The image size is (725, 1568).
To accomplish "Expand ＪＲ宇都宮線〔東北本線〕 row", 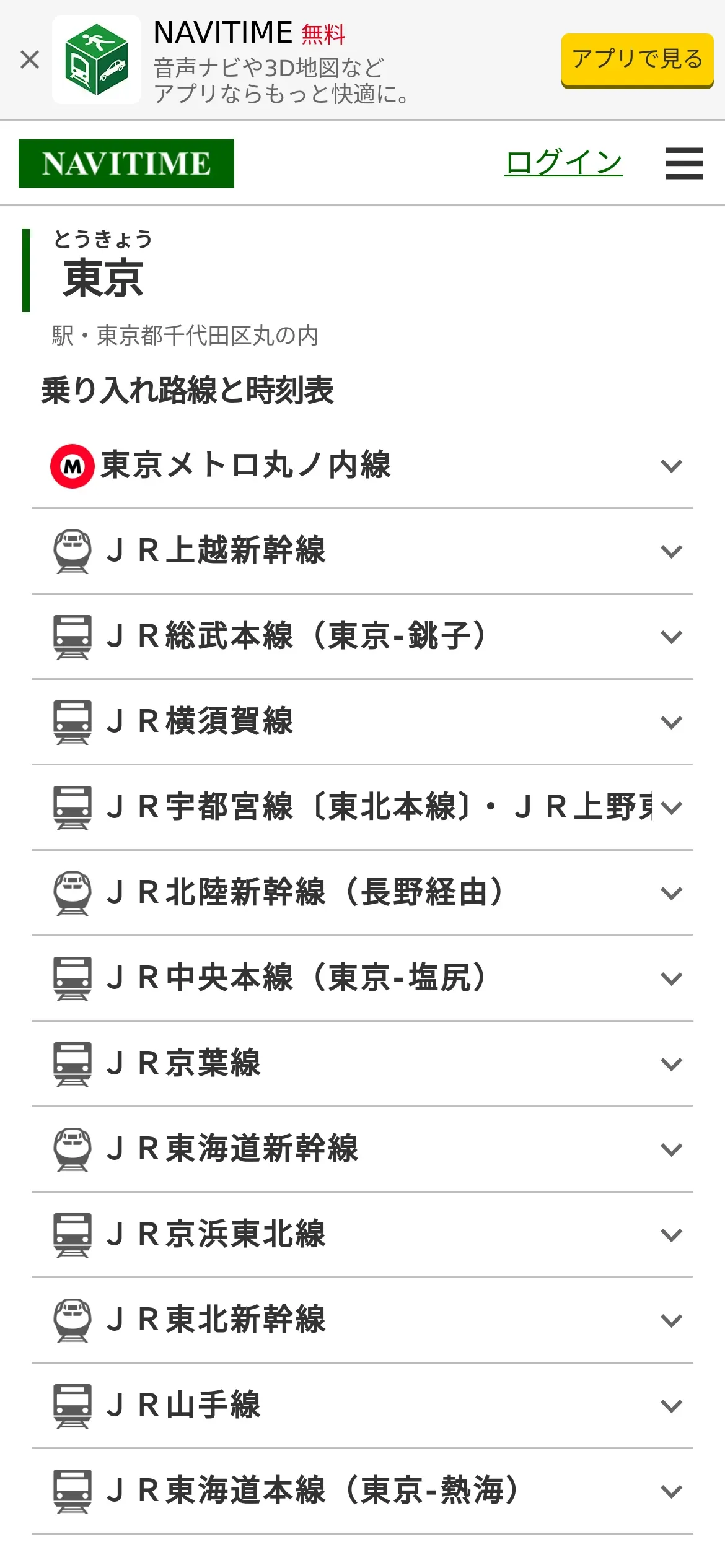I will pyautogui.click(x=362, y=808).
